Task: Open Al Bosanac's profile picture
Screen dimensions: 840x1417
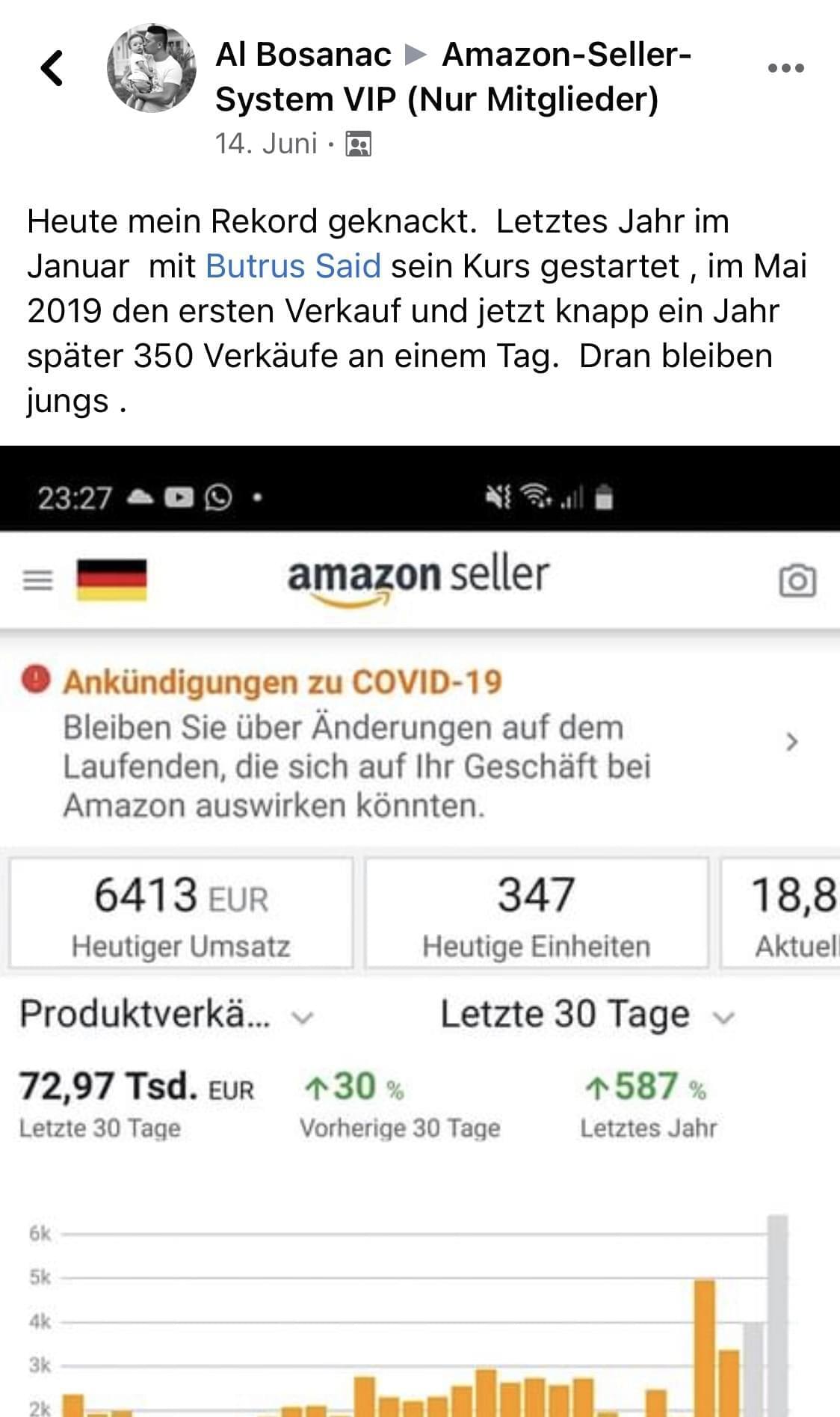Action: pyautogui.click(x=152, y=68)
